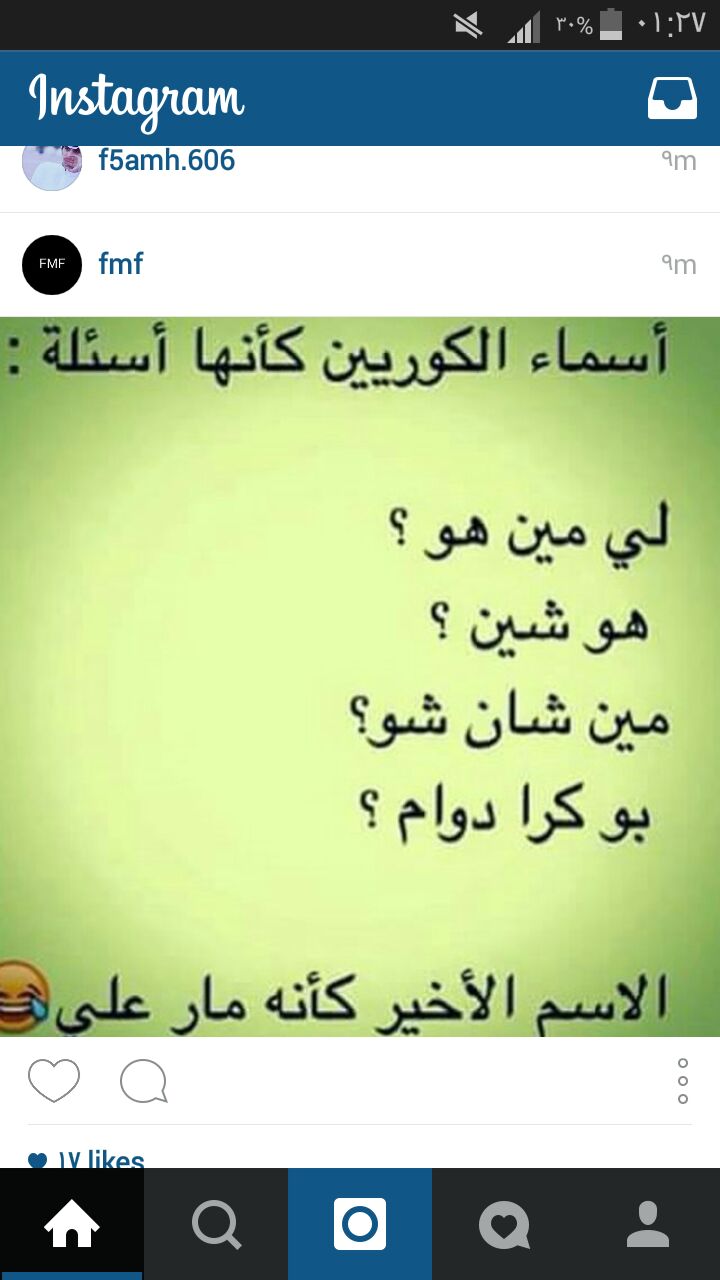Like the fmf post with heart icon
Screen dimensions: 720x1280
[54, 1081]
